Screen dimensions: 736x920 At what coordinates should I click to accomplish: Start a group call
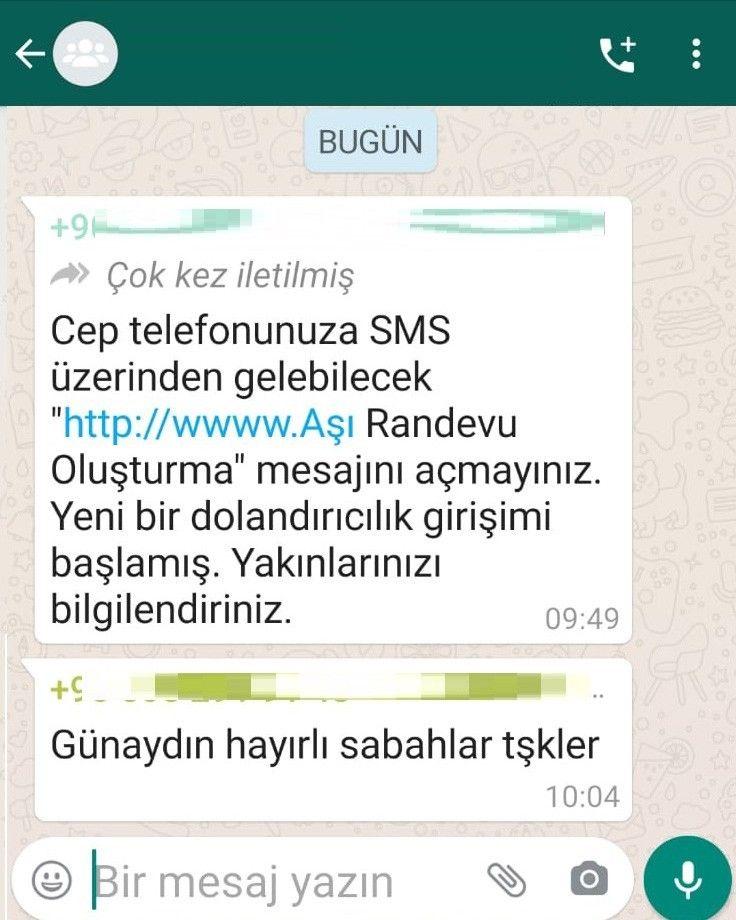tap(617, 54)
